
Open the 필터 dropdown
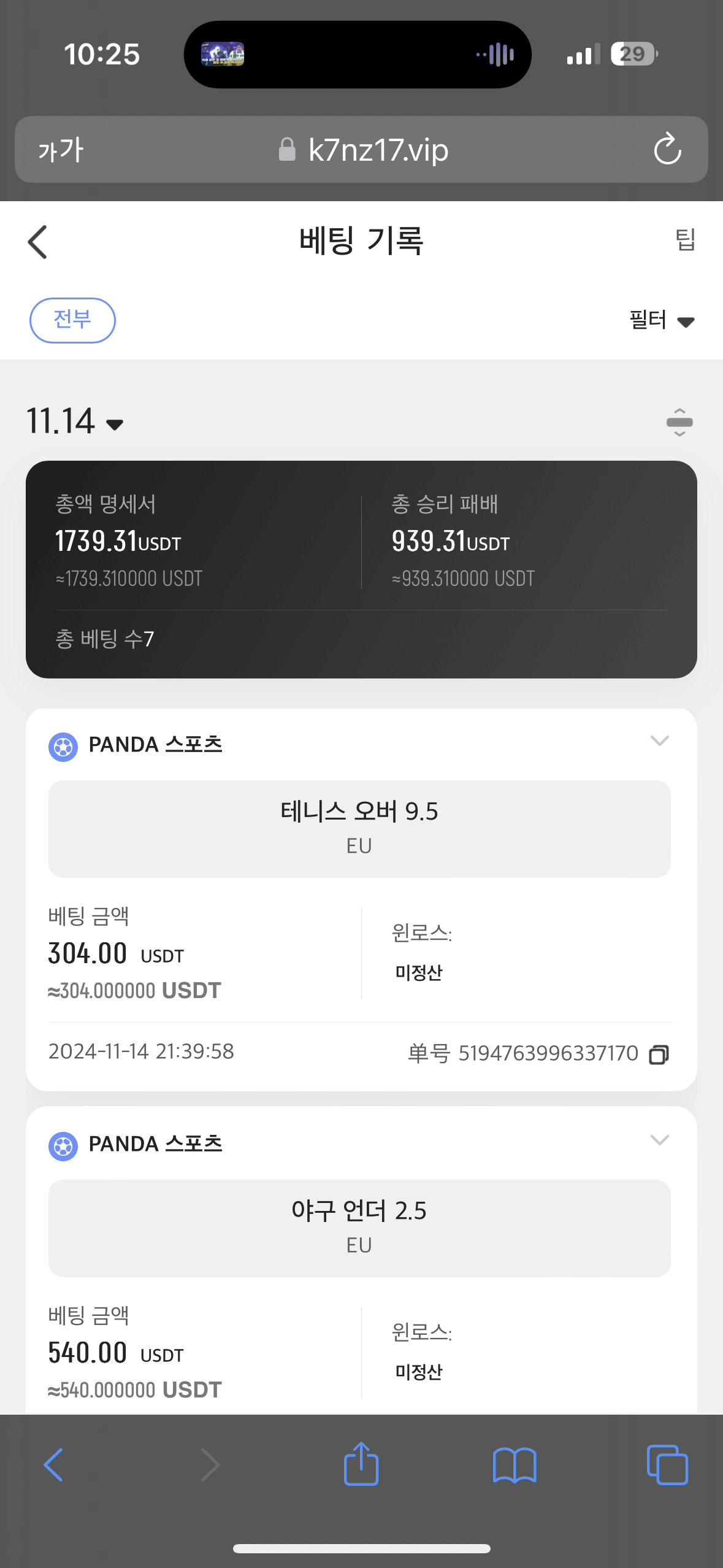(662, 320)
